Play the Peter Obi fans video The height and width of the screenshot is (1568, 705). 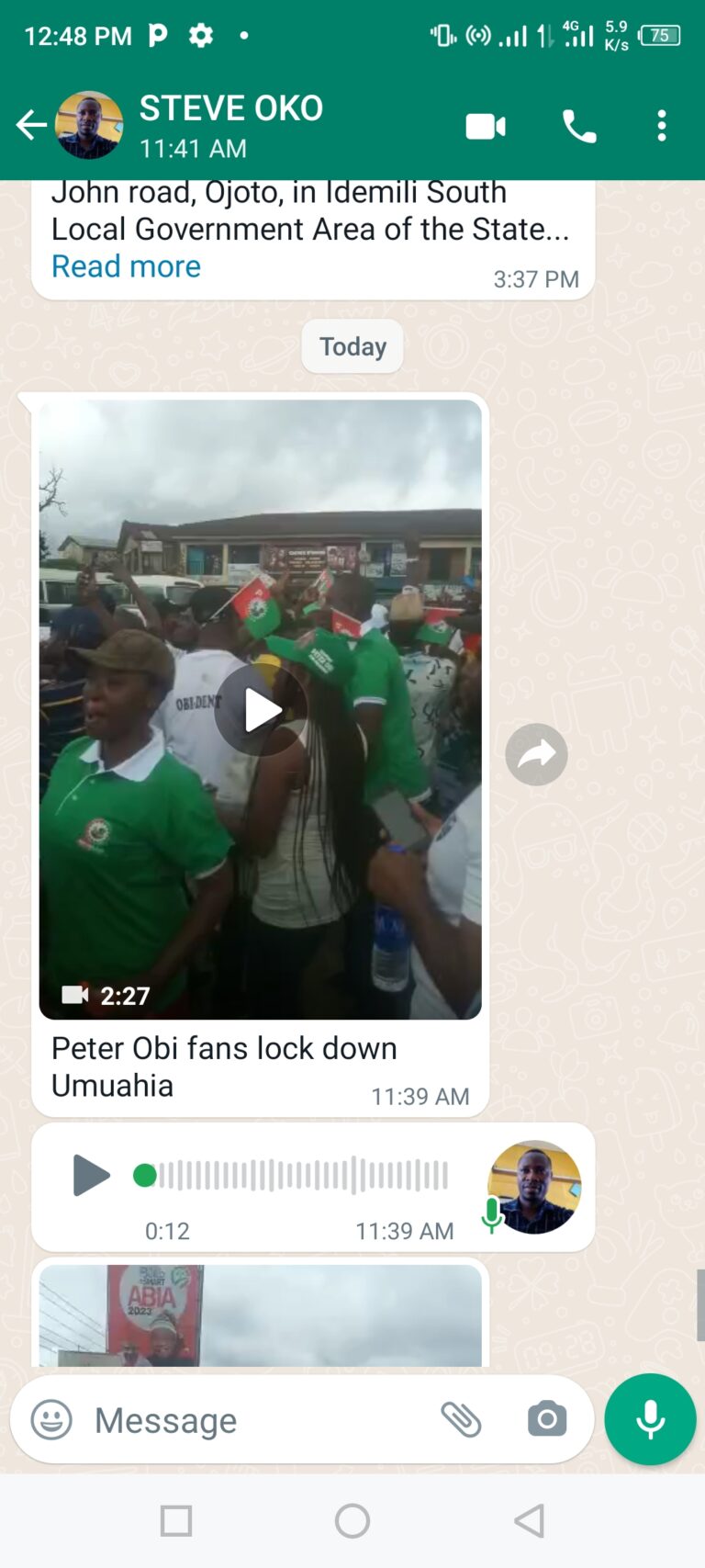(261, 710)
